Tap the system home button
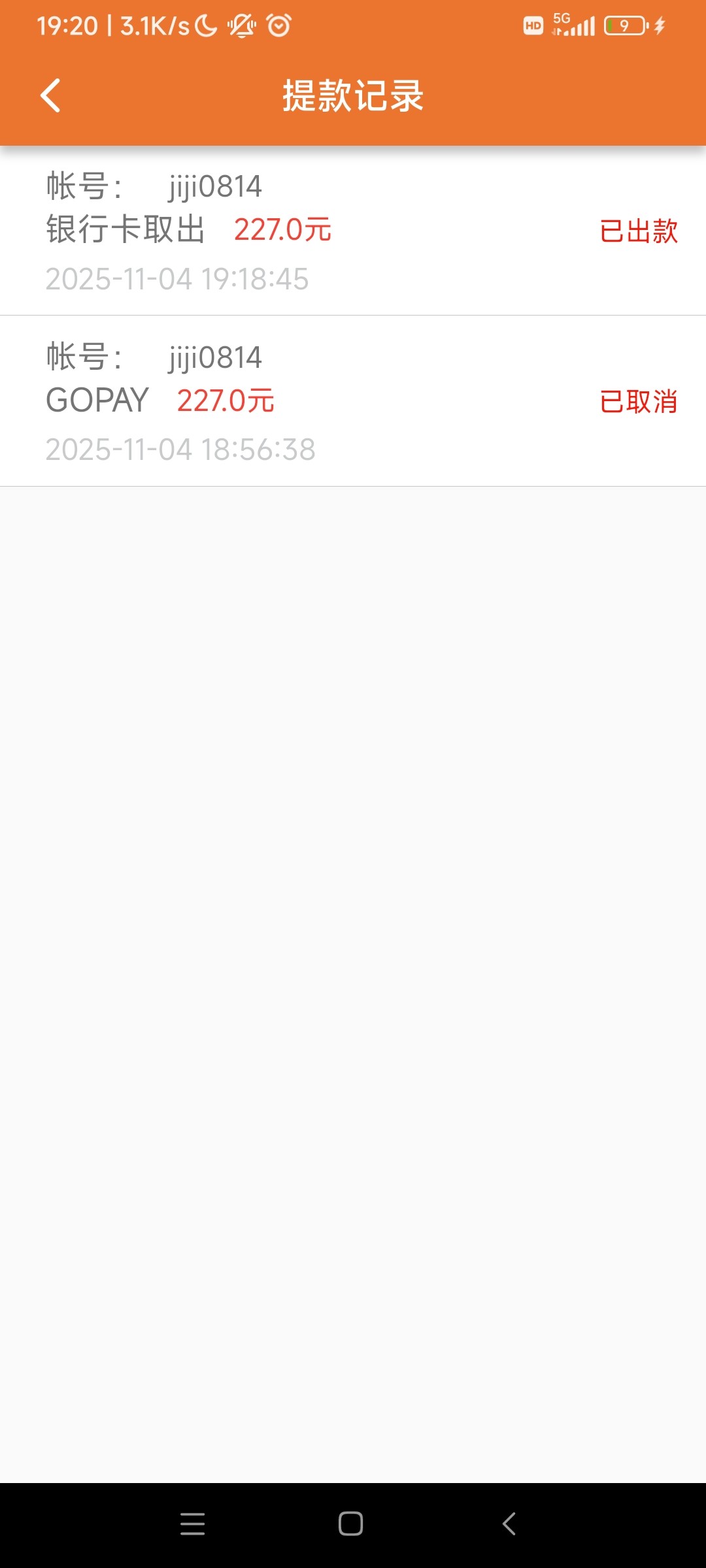This screenshot has width=706, height=1568. click(x=351, y=1524)
